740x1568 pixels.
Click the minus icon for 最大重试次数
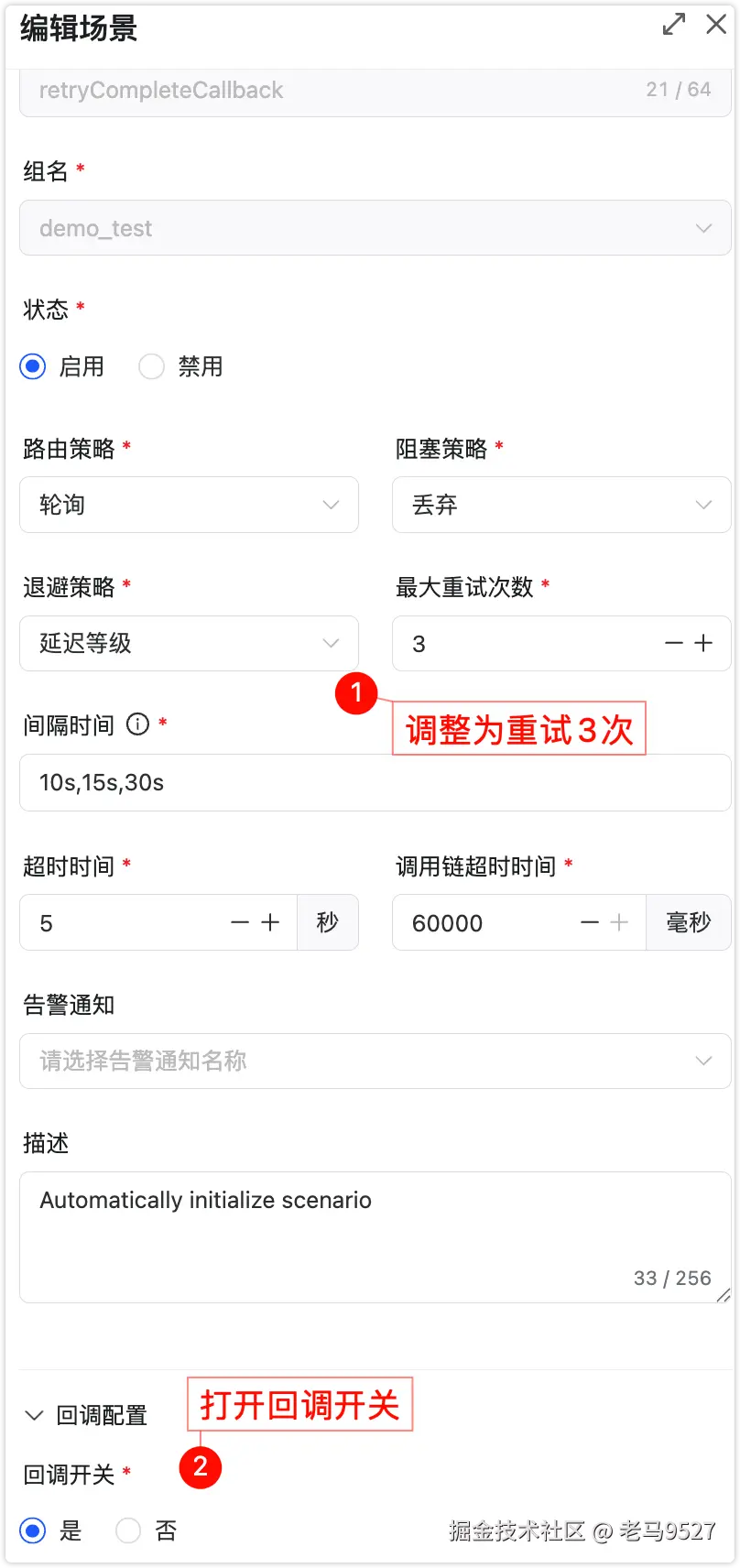[673, 644]
